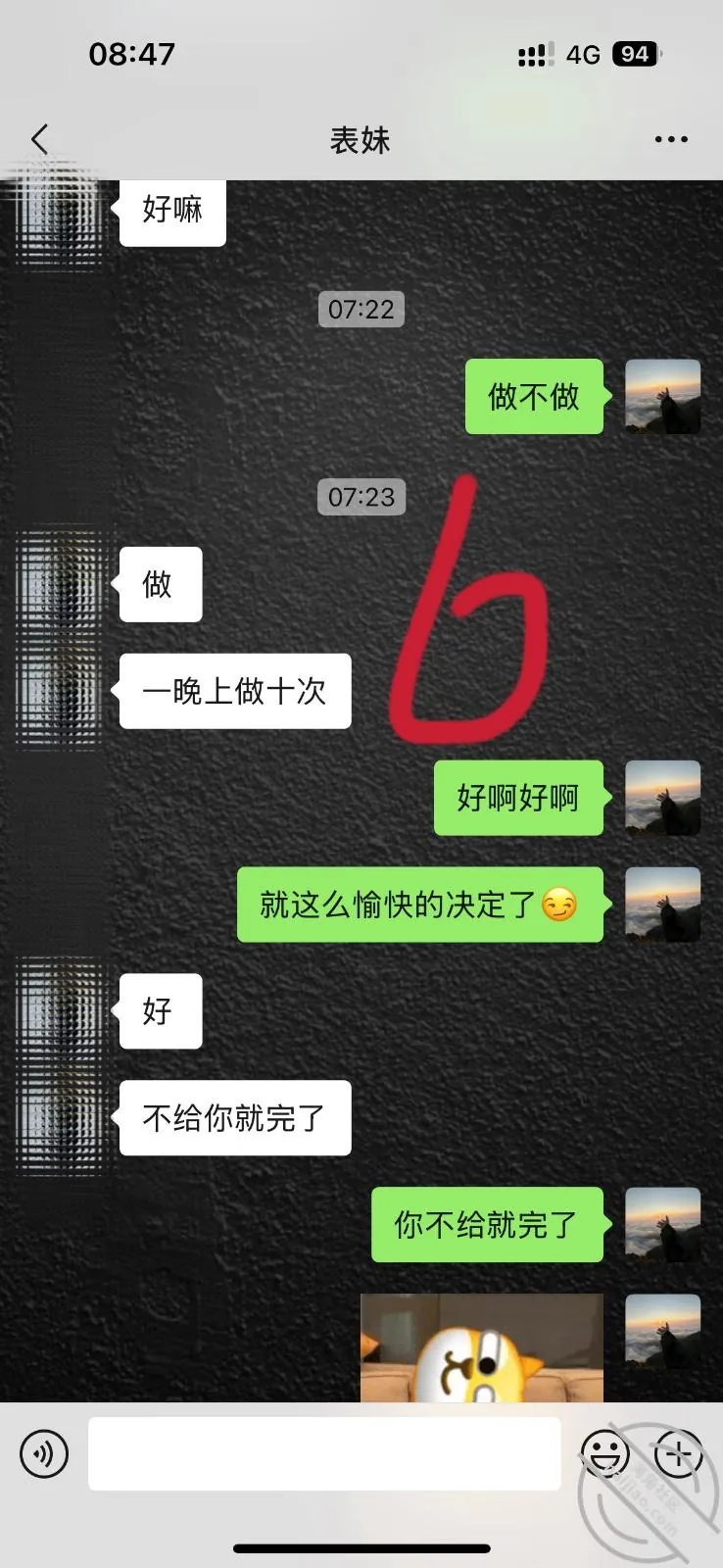723x1568 pixels.
Task: Open the contact avatar beside 一晚上做十次
Action: point(61,692)
